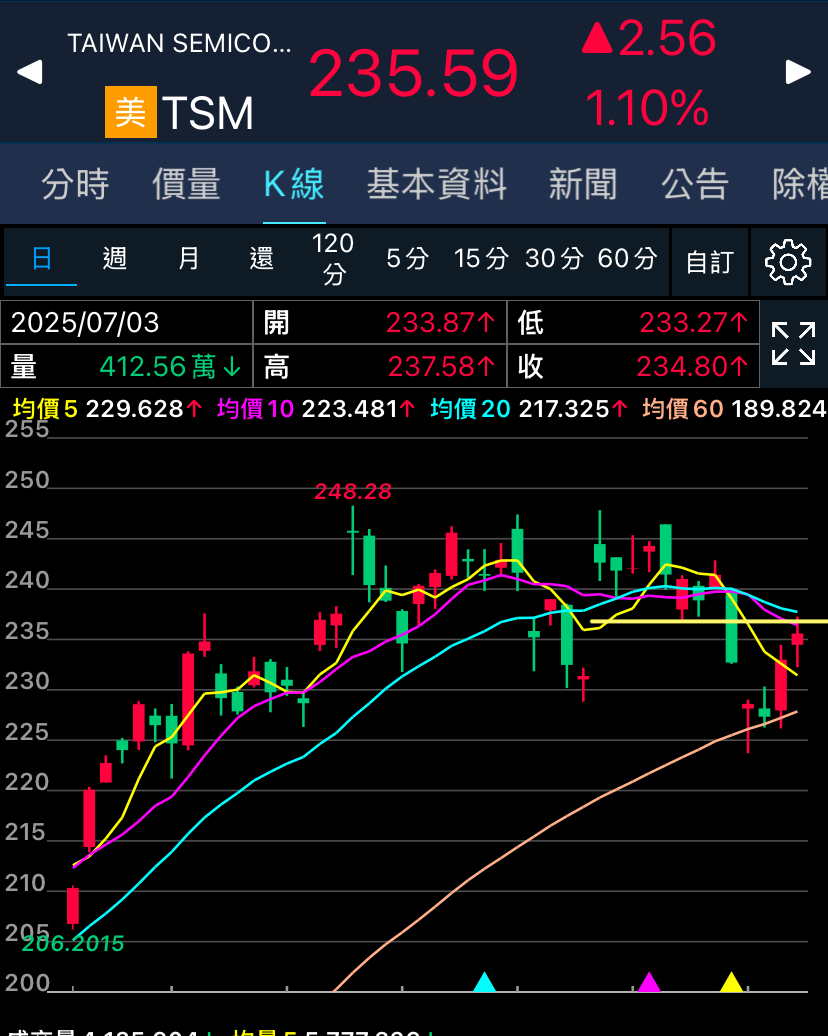Choose the 120分 interval
This screenshot has height=1036, width=828.
(x=334, y=258)
